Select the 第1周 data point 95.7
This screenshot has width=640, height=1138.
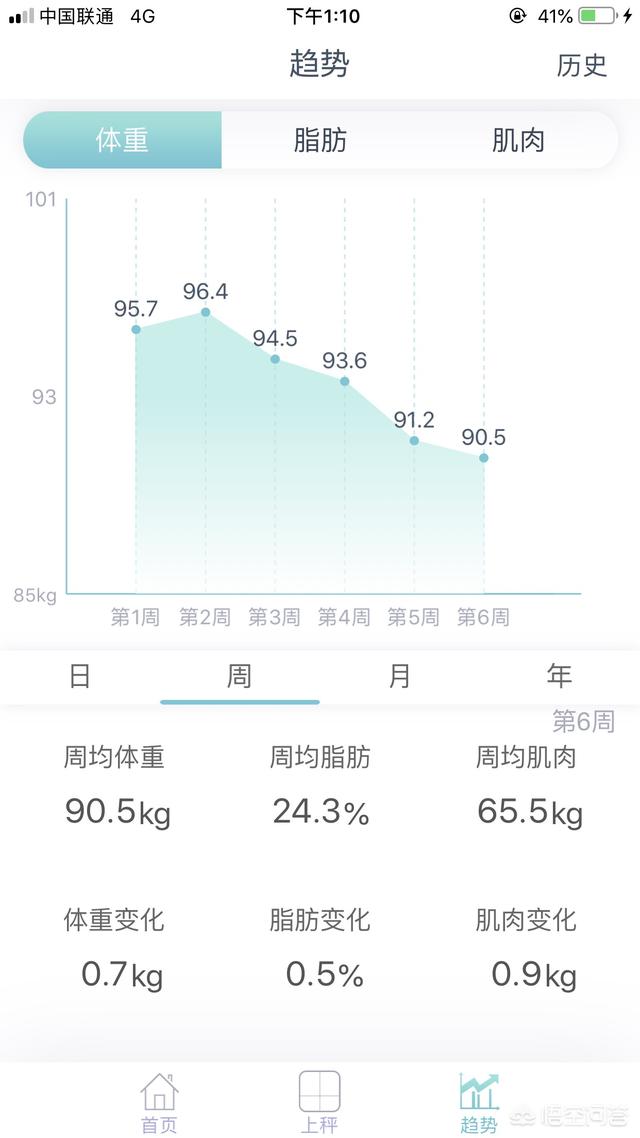136,329
